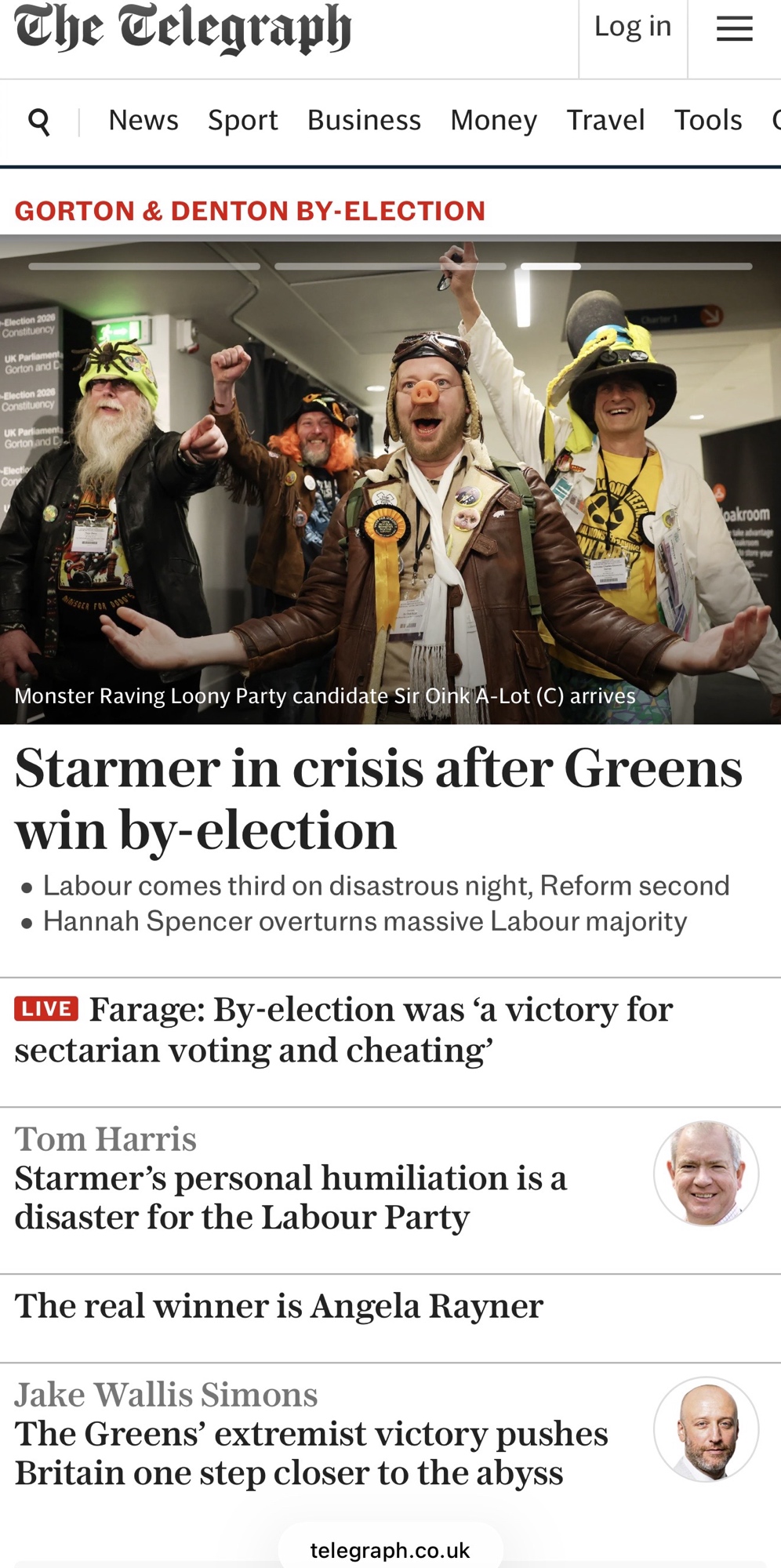The width and height of the screenshot is (781, 1568).
Task: Read Tom Harris on Starmer's personal humiliation
Action: (x=290, y=1197)
